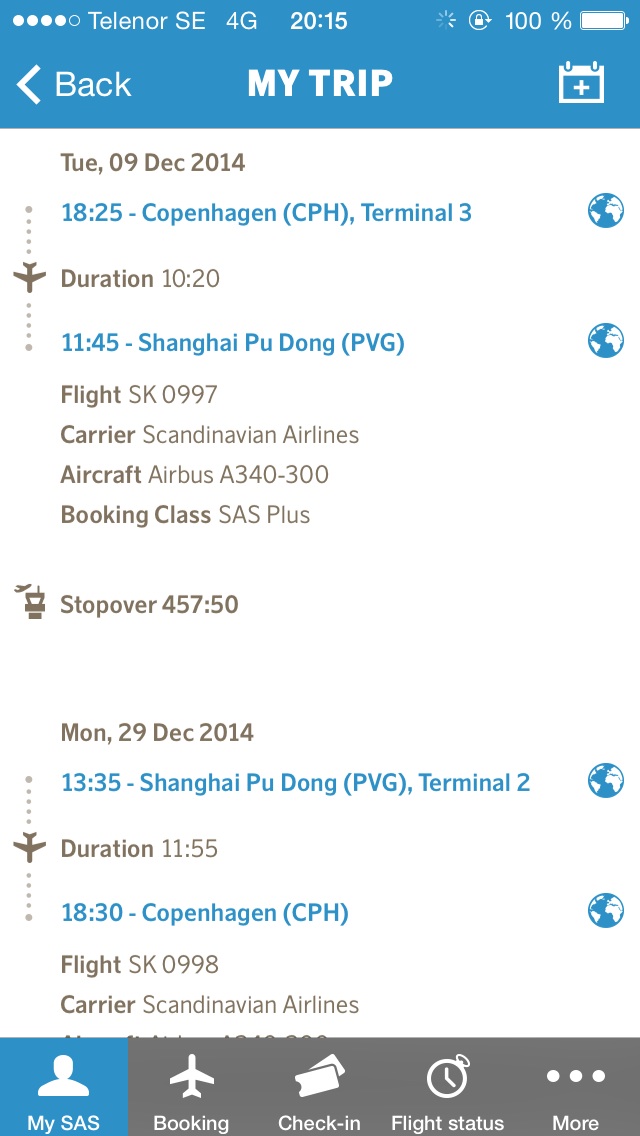
Task: Open globe icon for 11:45 Shanghai Pu Dong
Action: pyautogui.click(x=605, y=341)
